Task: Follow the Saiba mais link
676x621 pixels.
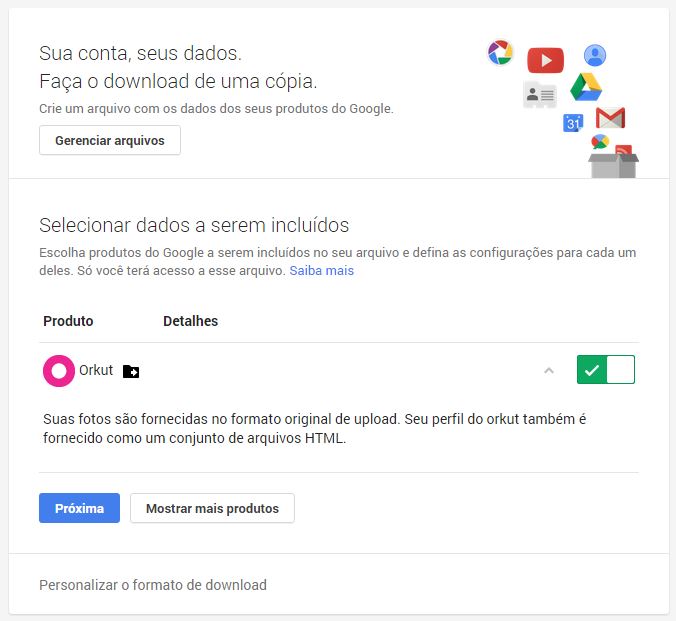Action: tap(321, 271)
